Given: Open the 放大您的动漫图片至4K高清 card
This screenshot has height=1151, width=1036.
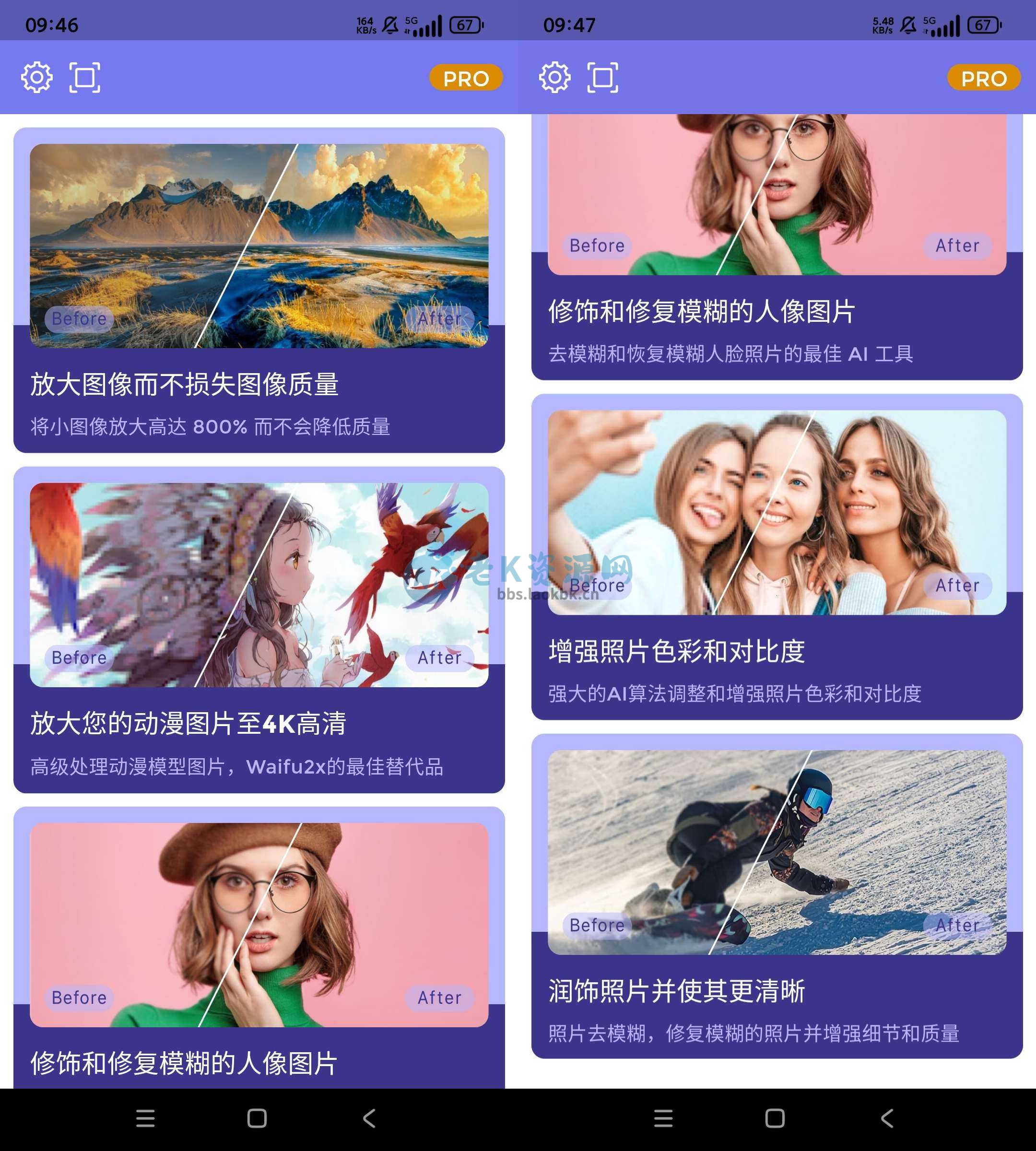Looking at the screenshot, I should click(259, 630).
